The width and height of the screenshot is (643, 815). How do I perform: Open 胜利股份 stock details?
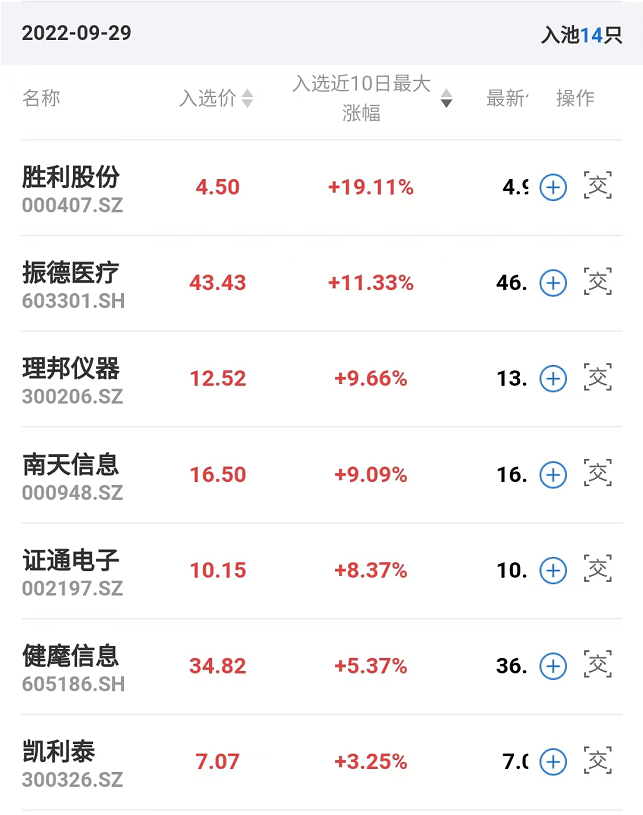[x=71, y=187]
